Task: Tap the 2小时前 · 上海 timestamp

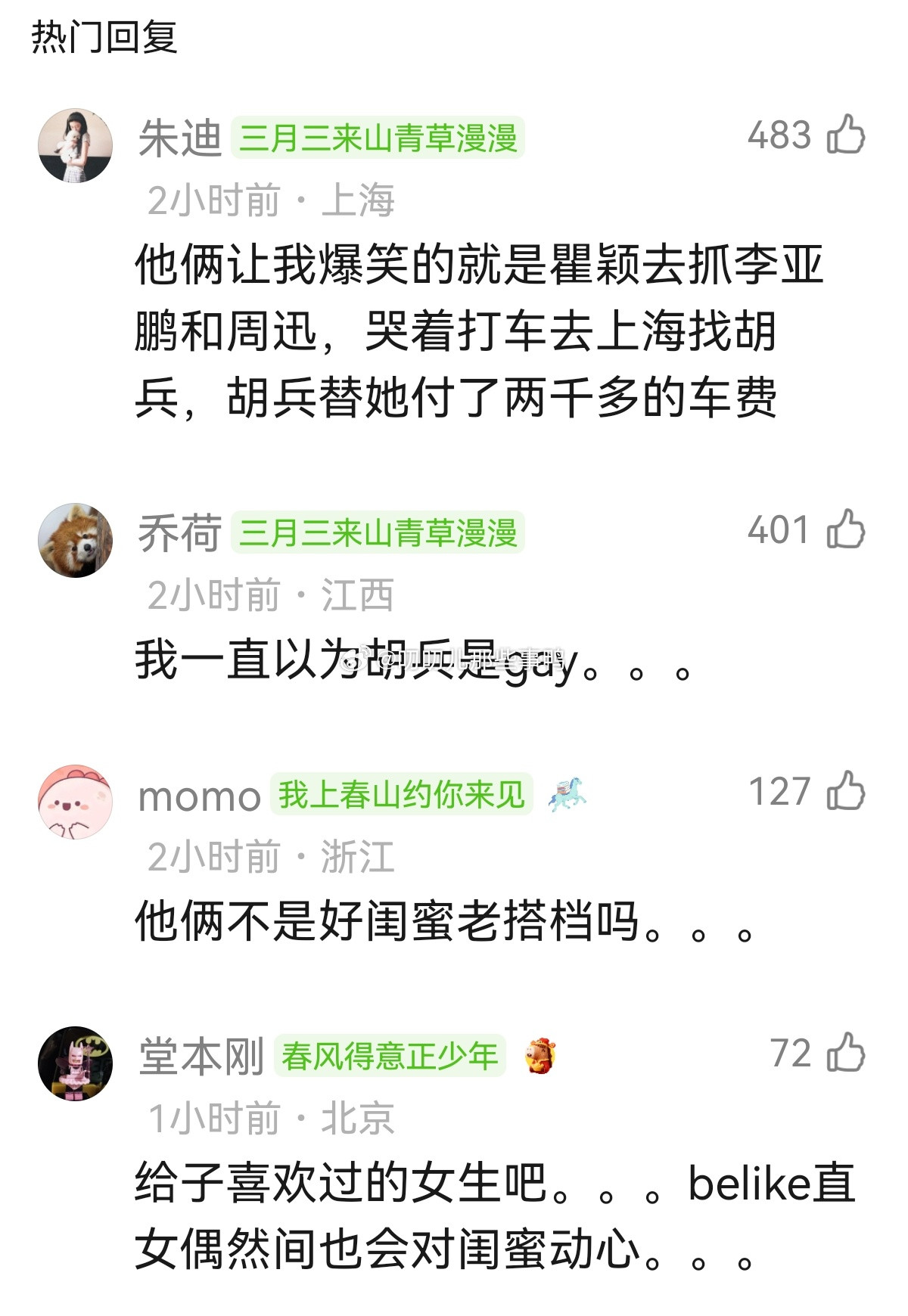Action: [272, 197]
